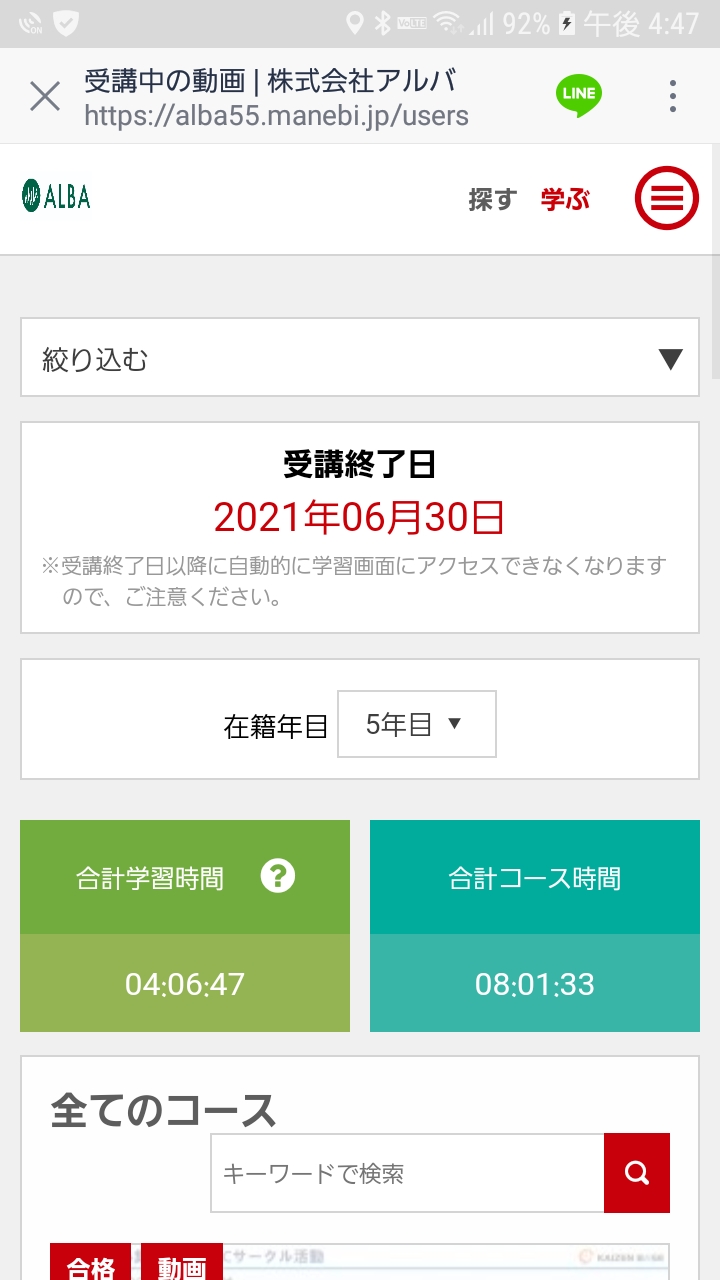The image size is (720, 1280).
Task: Tap the help icon beside 合計学習時間
Action: pos(278,877)
